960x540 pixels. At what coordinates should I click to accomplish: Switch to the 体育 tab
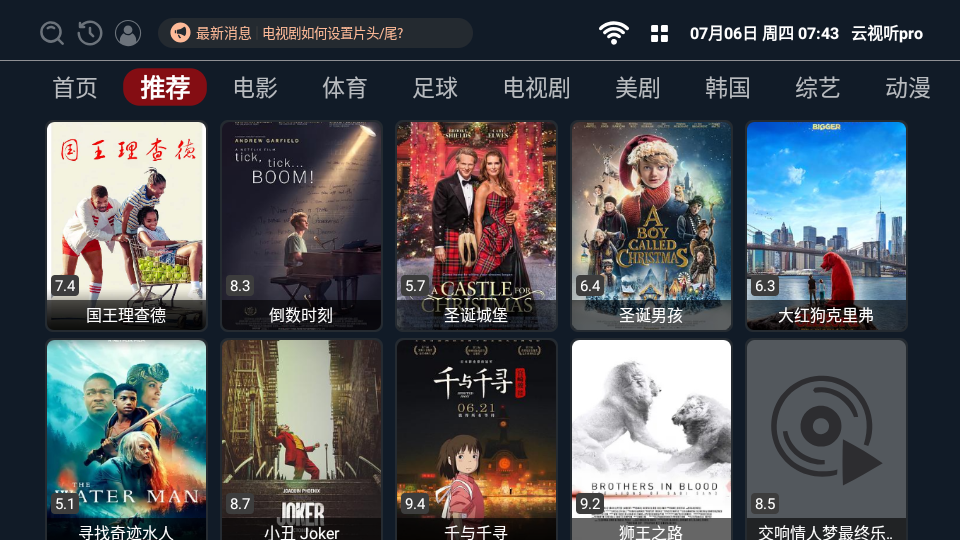(x=345, y=88)
